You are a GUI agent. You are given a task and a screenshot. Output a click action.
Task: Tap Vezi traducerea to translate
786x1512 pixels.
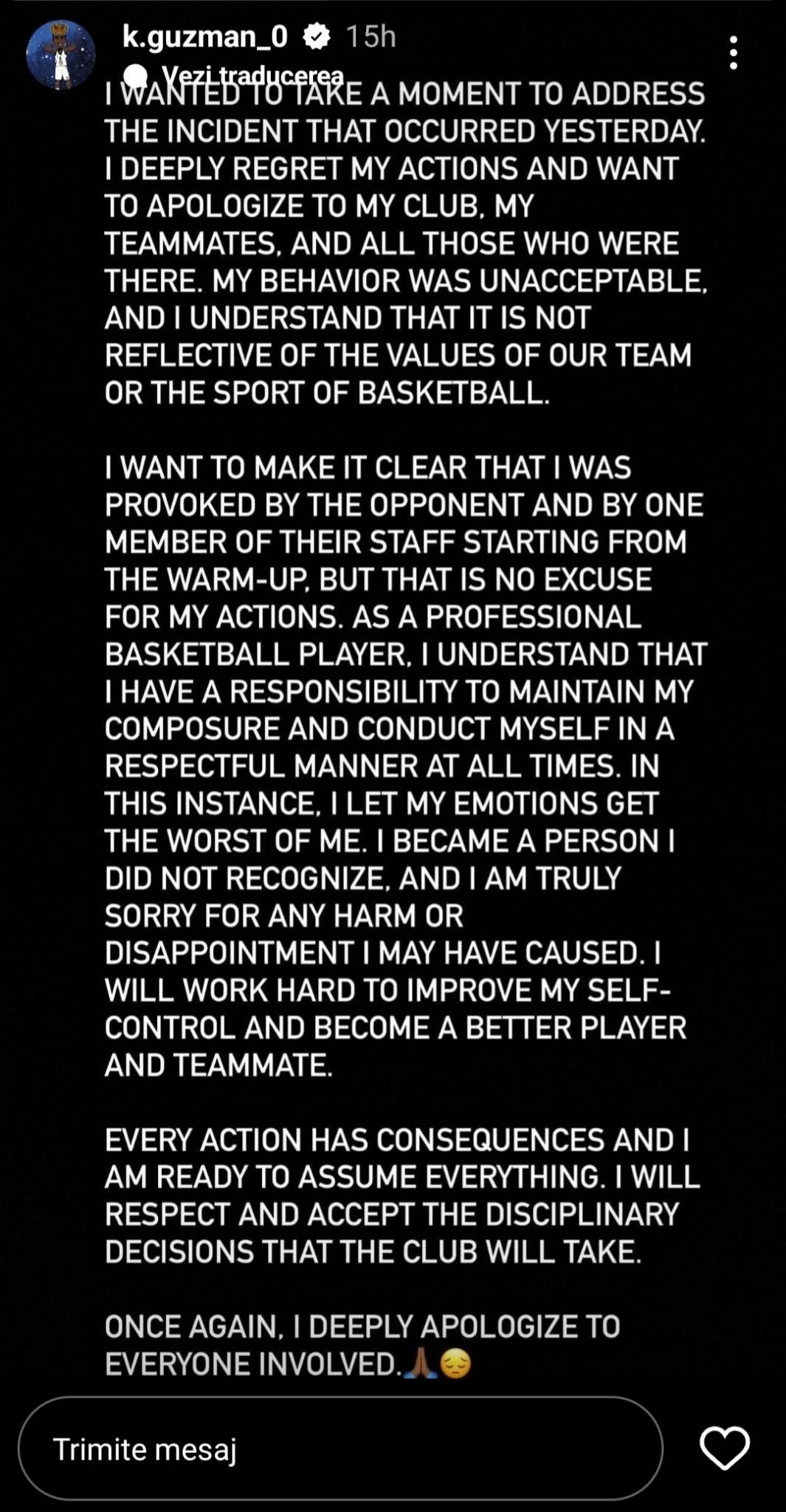(251, 75)
